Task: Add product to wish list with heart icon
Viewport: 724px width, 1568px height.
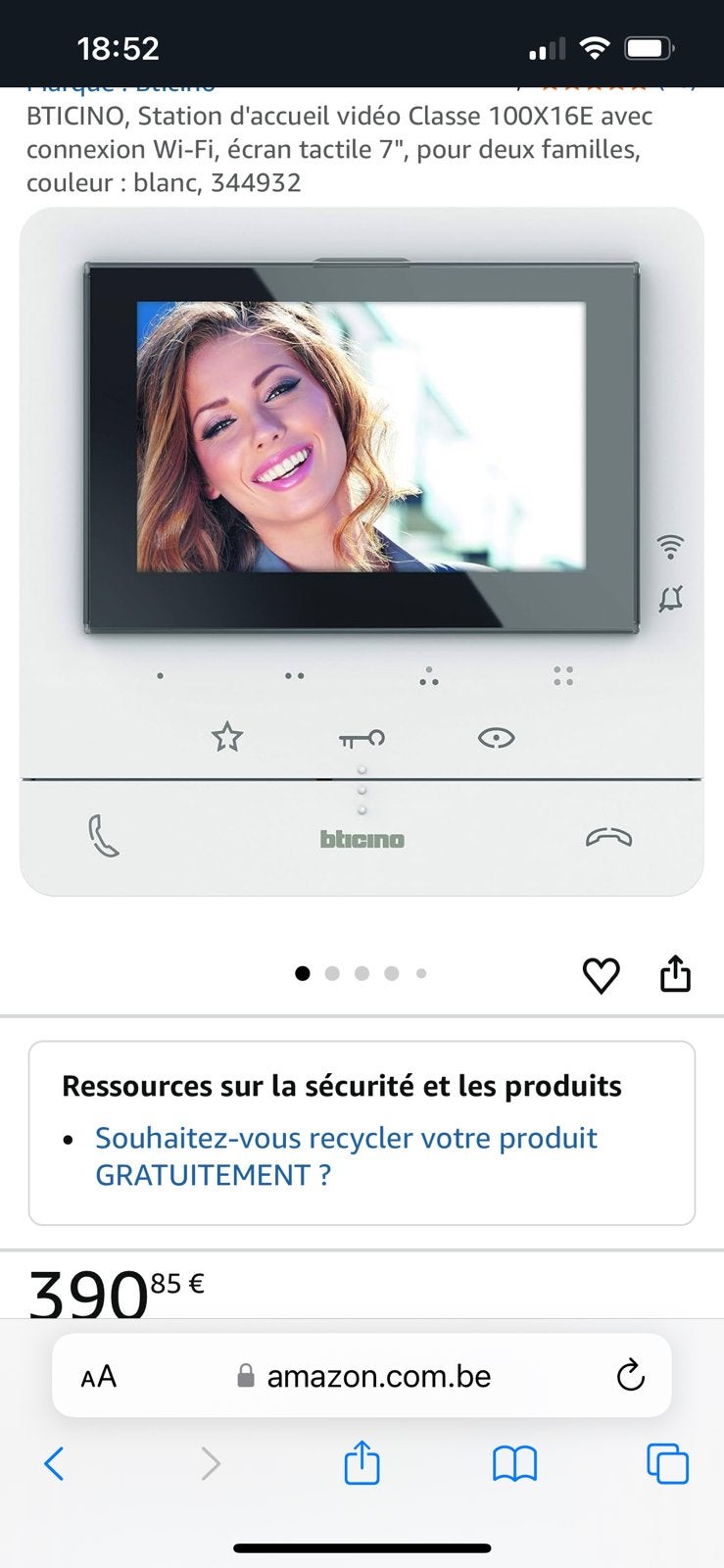Action: pos(601,975)
